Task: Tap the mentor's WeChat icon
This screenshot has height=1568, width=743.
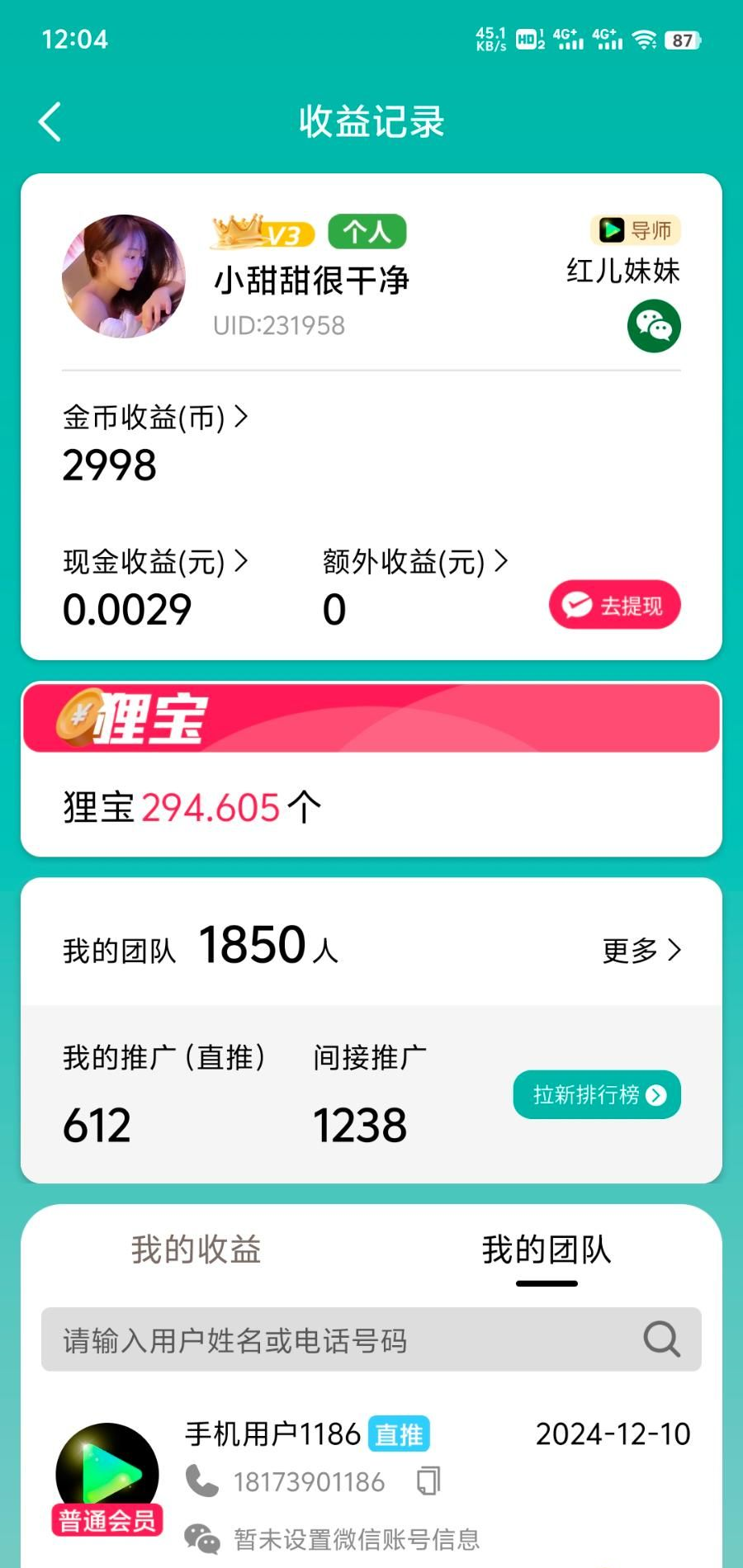Action: pos(654,326)
